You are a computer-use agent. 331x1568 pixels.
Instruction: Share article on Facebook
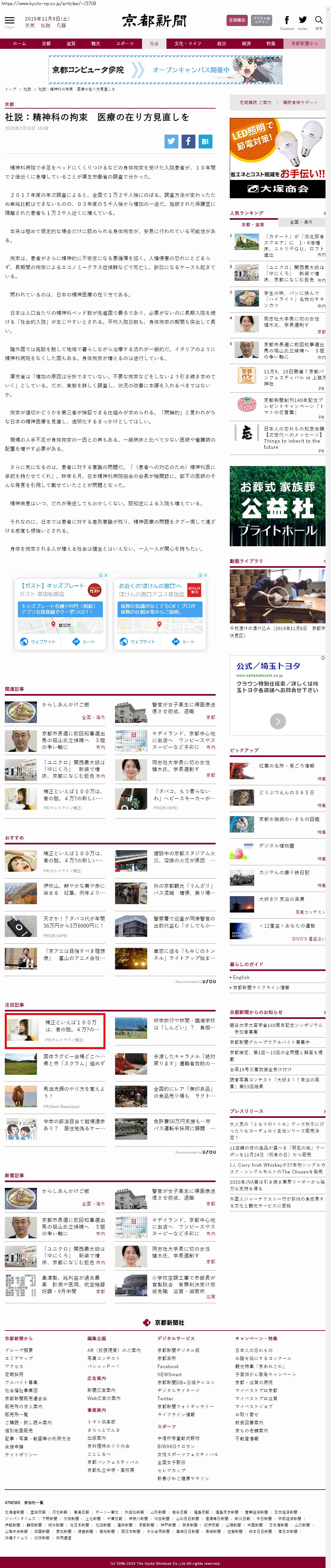(x=189, y=141)
